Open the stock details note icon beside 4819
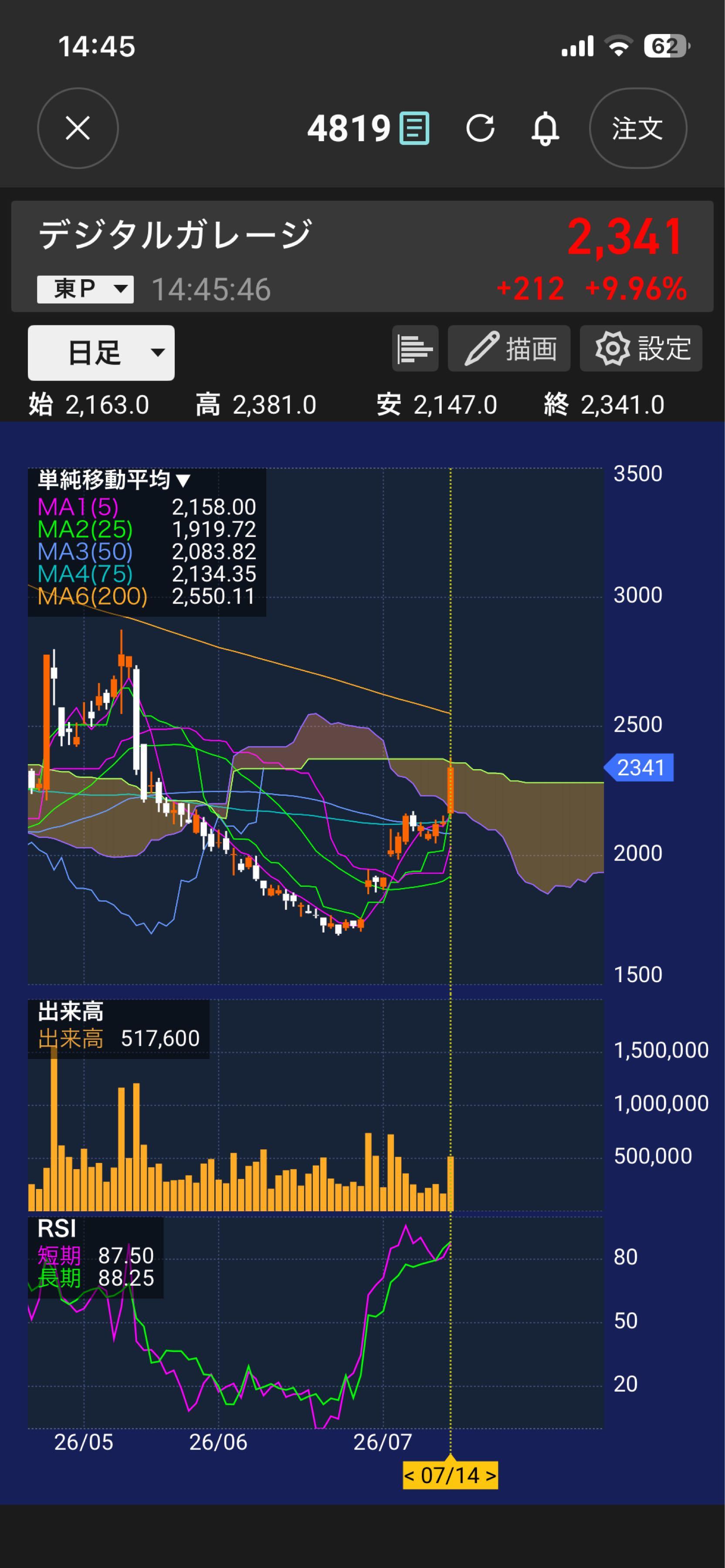This screenshot has height=1568, width=725. pyautogui.click(x=414, y=128)
